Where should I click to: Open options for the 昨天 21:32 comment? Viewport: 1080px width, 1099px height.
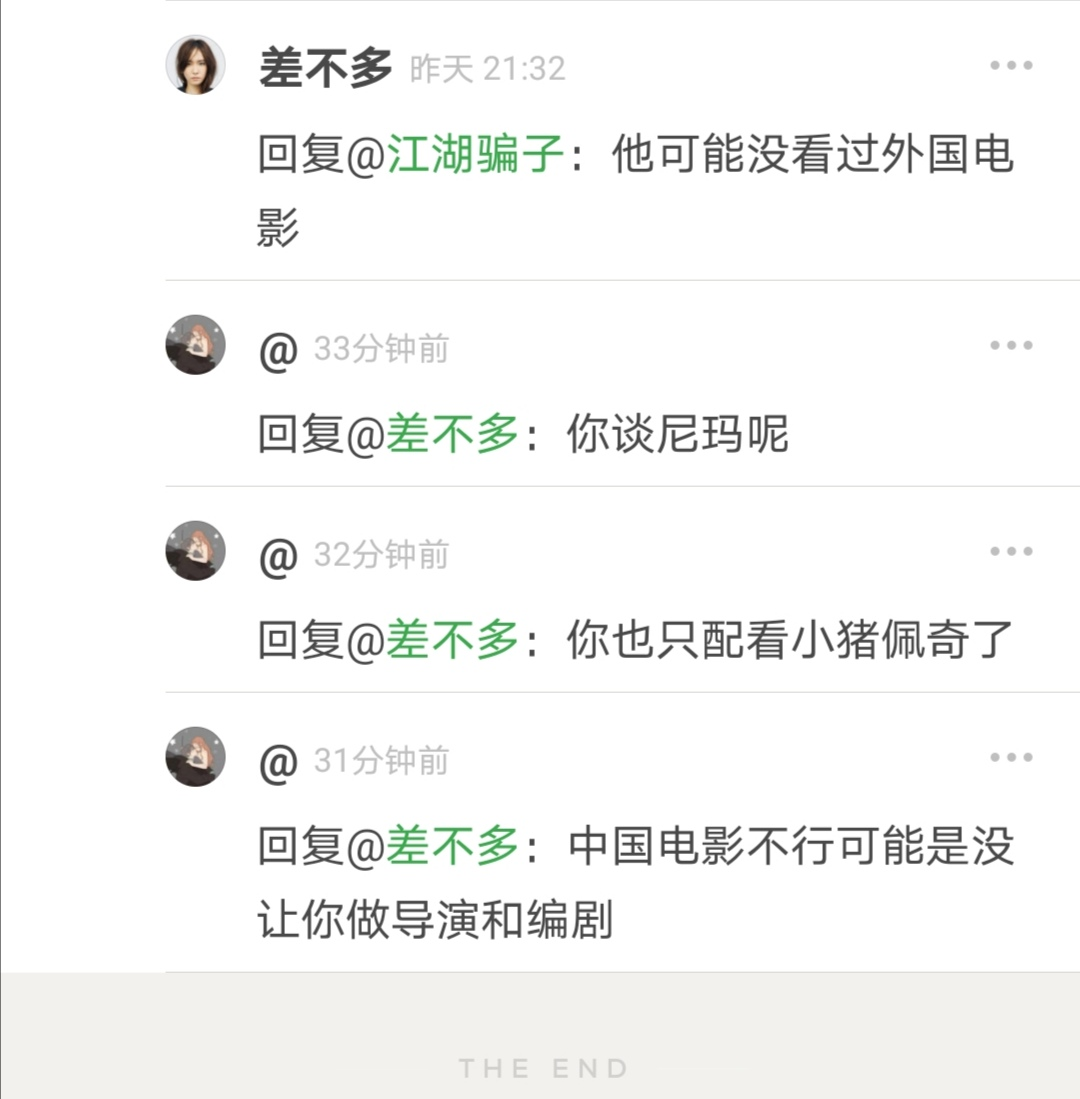[1011, 66]
